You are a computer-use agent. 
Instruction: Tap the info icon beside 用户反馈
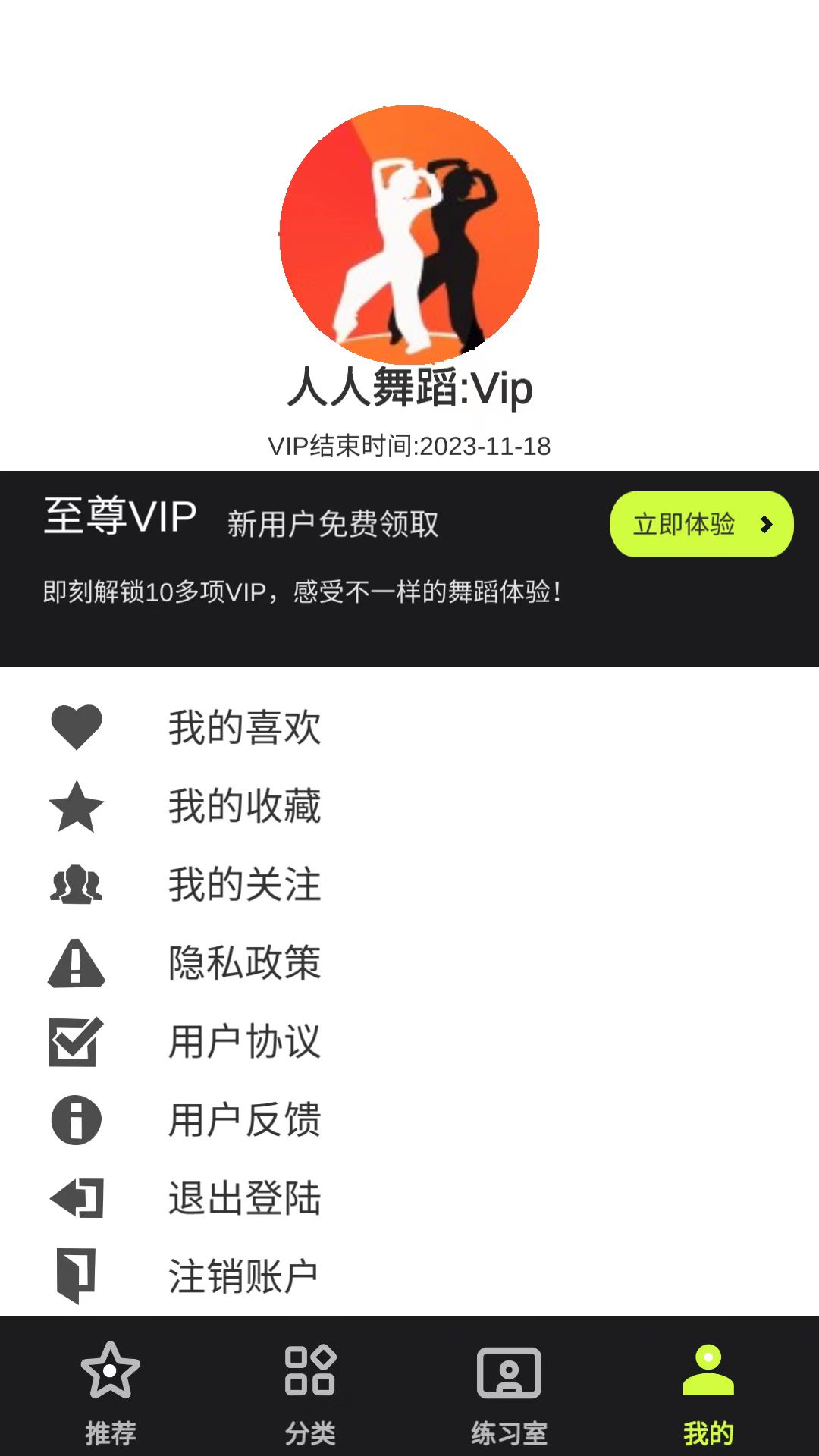pyautogui.click(x=74, y=1121)
